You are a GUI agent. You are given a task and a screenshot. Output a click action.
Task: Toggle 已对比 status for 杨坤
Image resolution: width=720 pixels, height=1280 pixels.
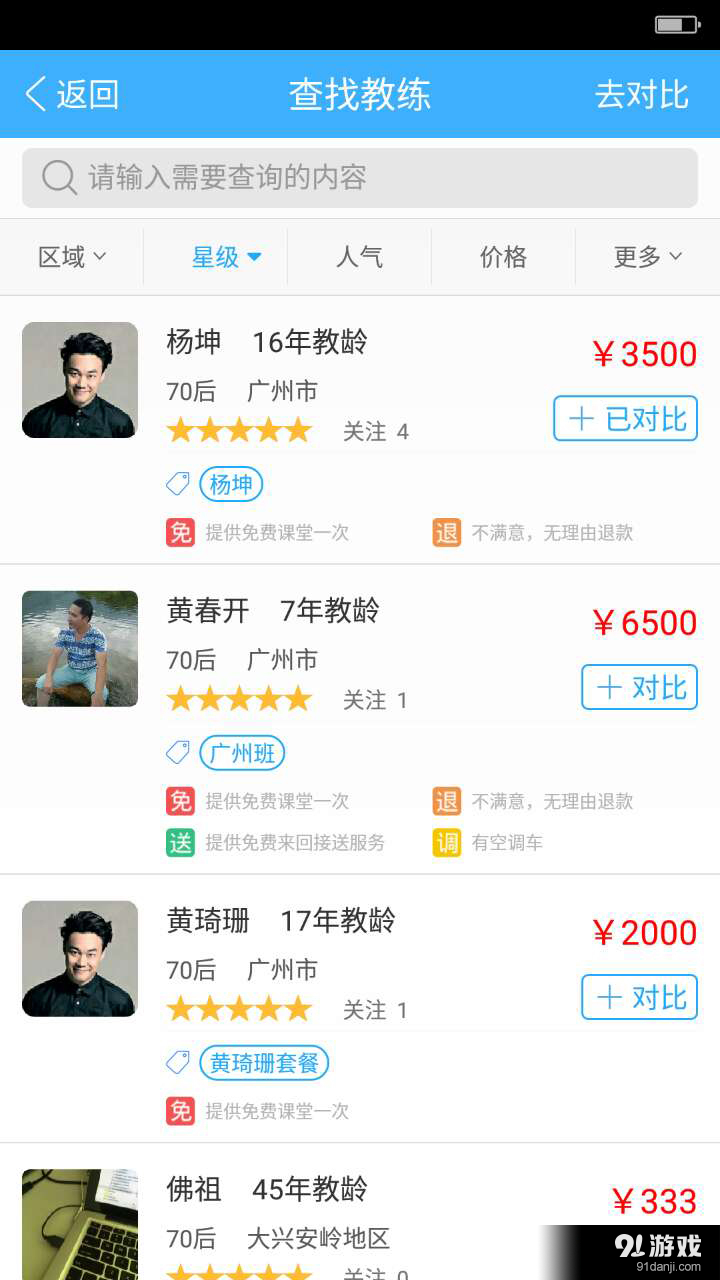(x=625, y=419)
